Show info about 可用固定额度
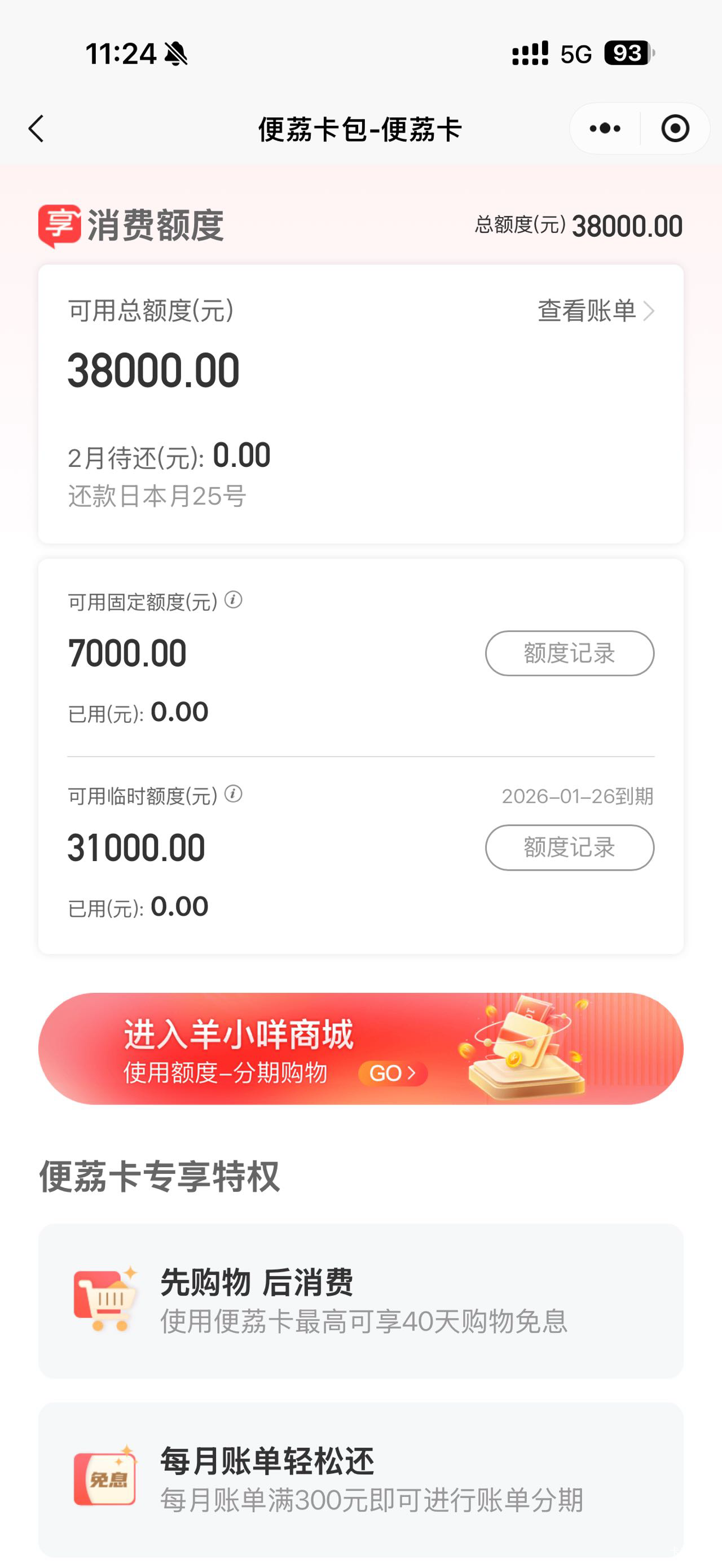The height and width of the screenshot is (1568, 722). point(233,600)
